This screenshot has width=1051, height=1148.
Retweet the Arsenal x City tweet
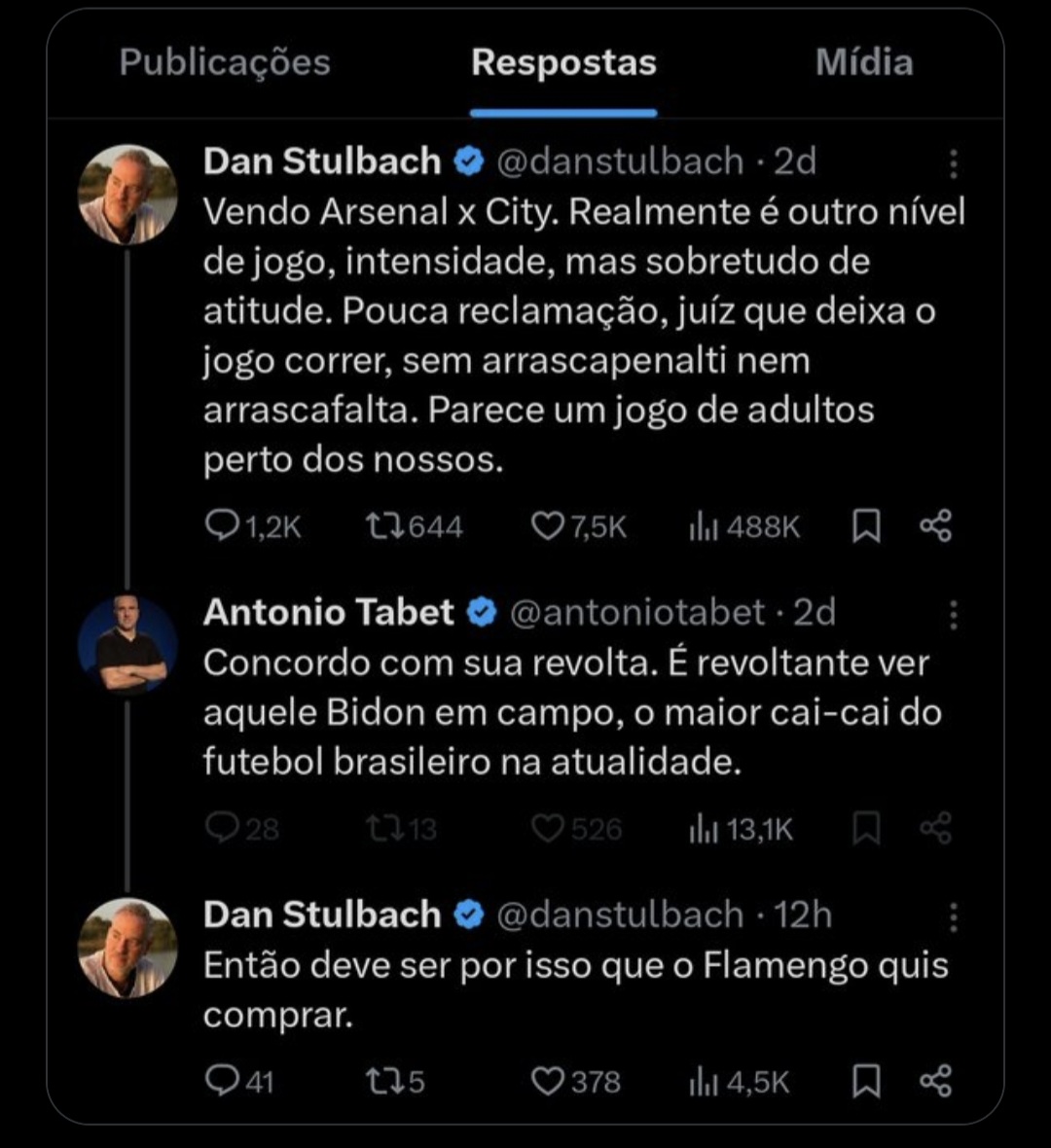[384, 525]
